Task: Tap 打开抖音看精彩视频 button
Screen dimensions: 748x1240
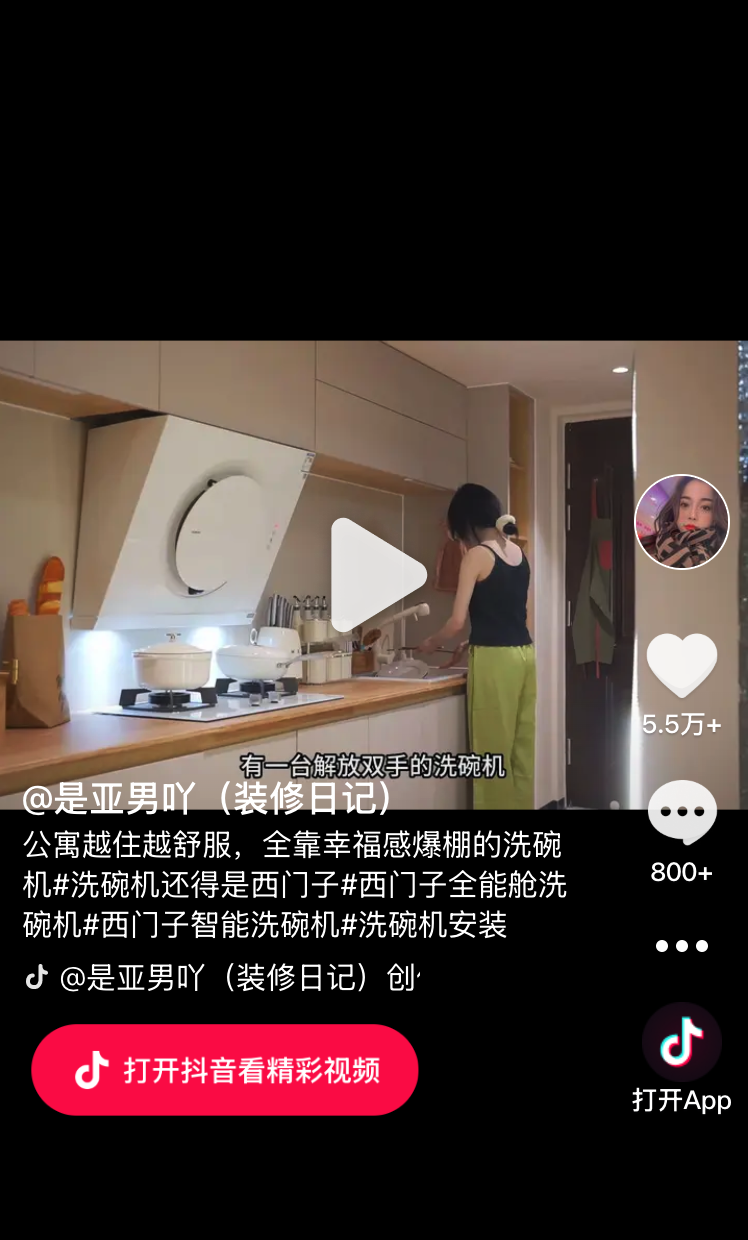Action: [x=225, y=1070]
